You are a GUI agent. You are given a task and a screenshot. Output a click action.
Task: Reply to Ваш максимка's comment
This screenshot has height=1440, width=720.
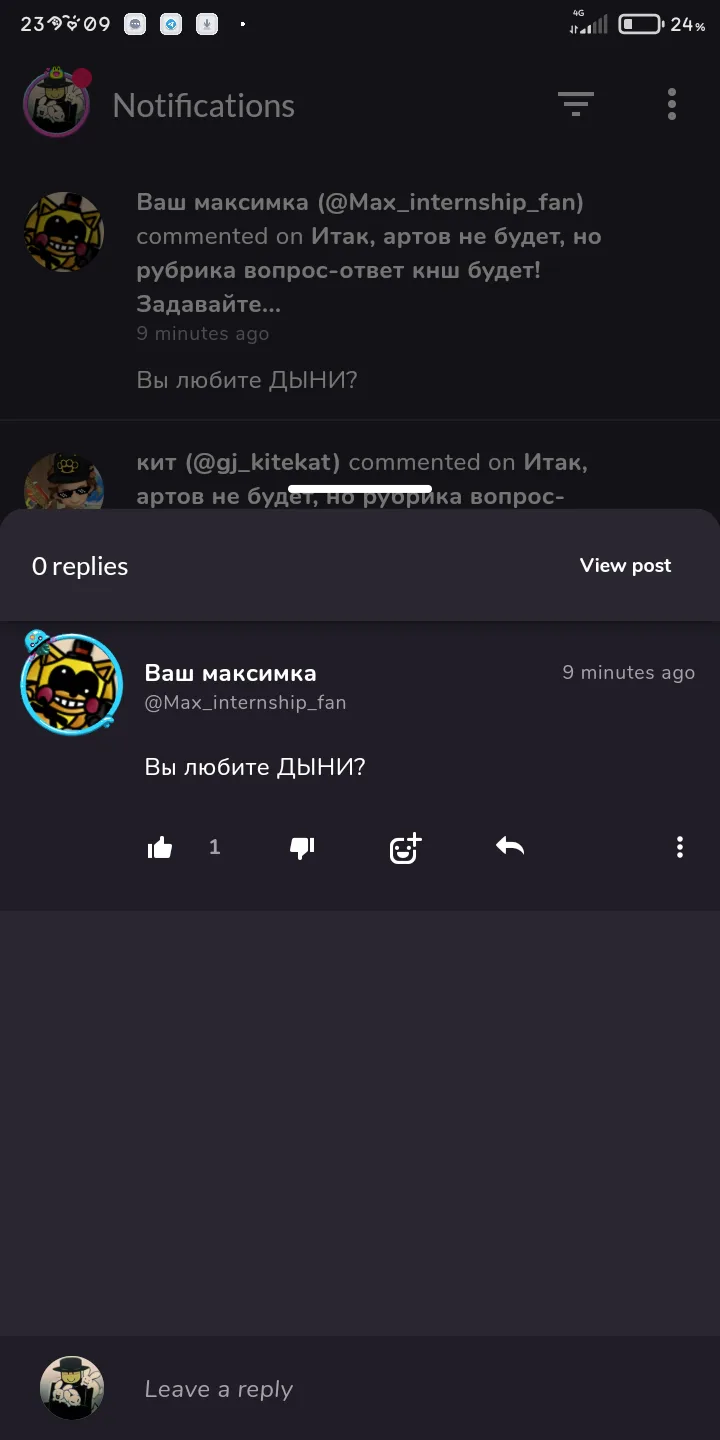510,846
